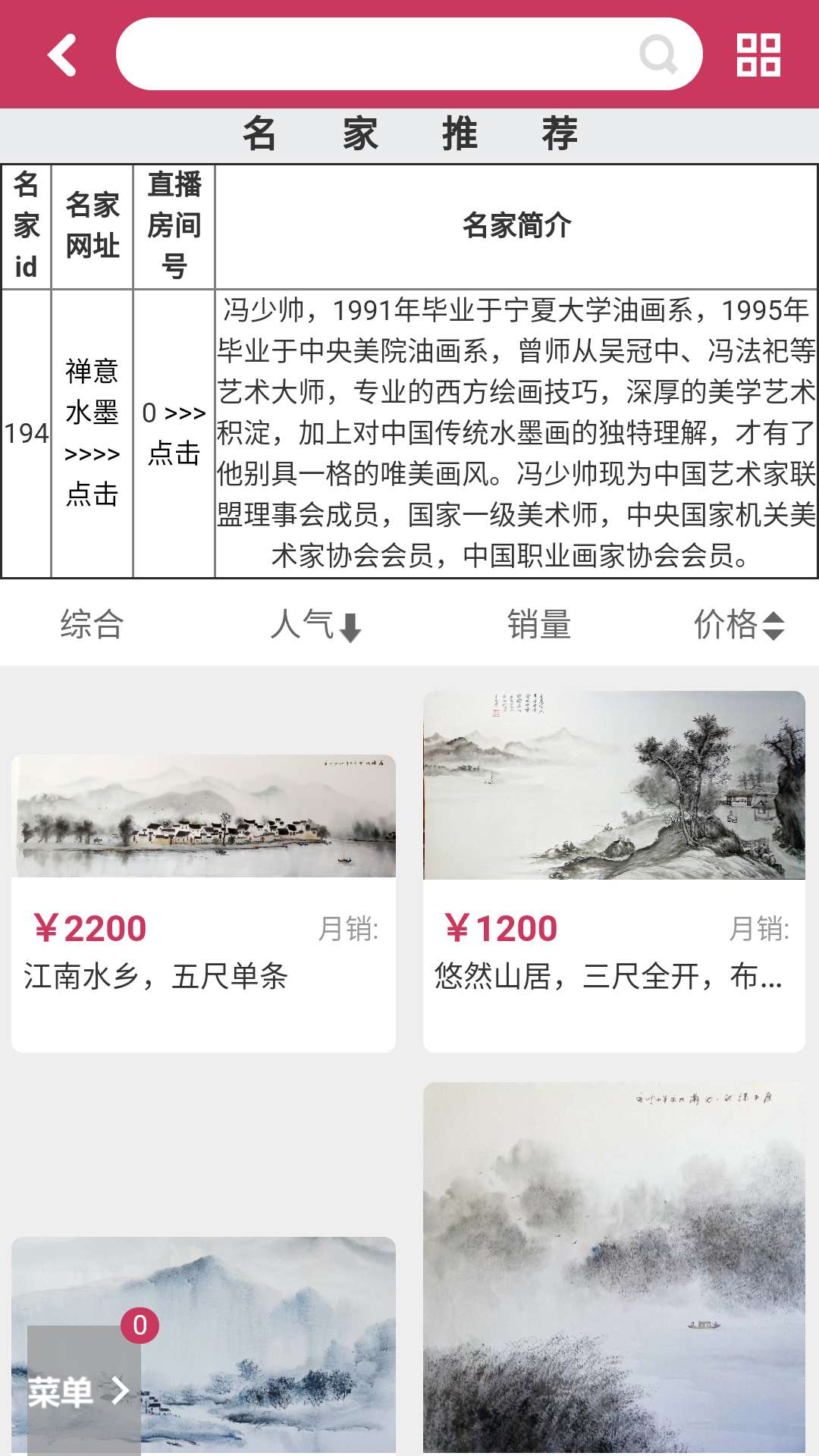Open the misty river boat painting card

click(x=613, y=1266)
